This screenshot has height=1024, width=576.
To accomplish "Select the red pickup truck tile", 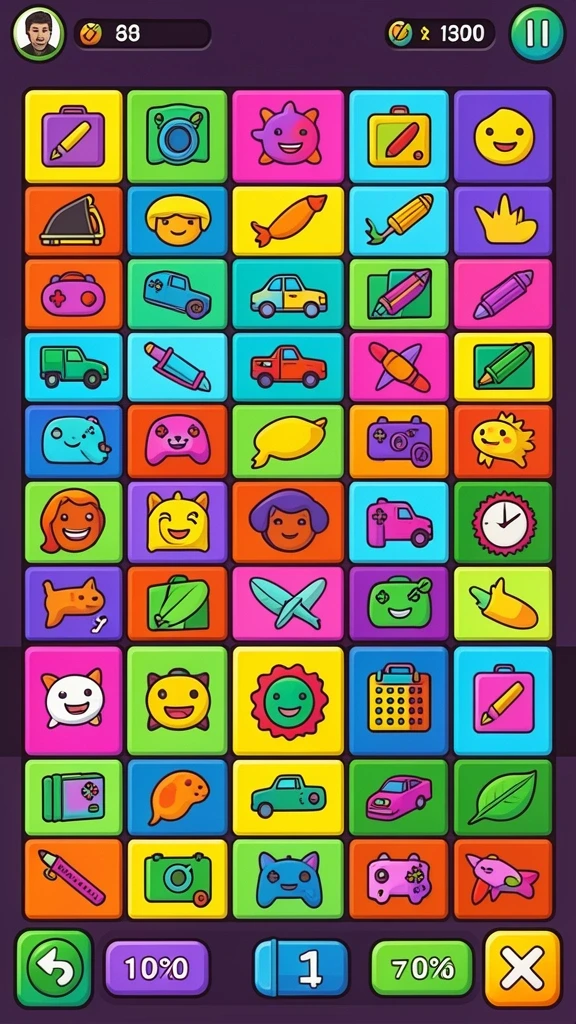I will 288,367.
